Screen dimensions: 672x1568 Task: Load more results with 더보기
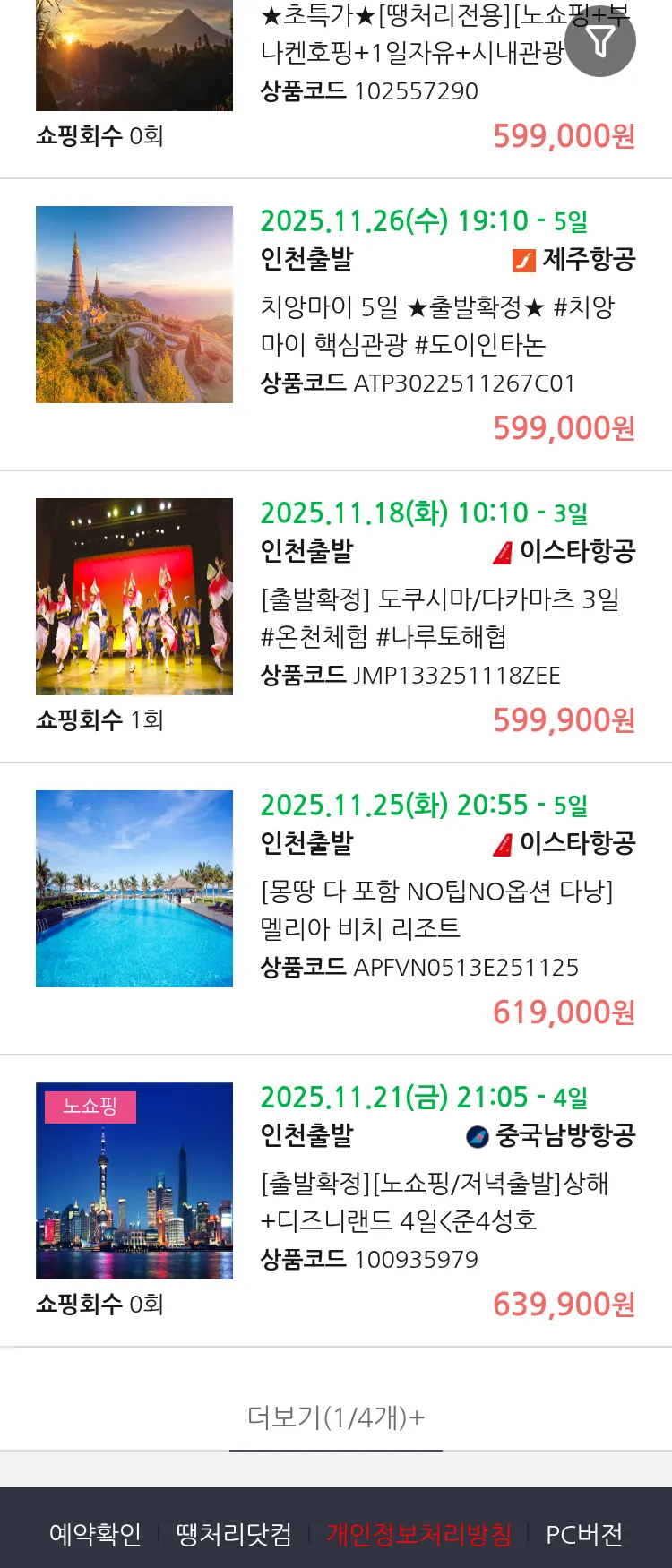point(336,1417)
